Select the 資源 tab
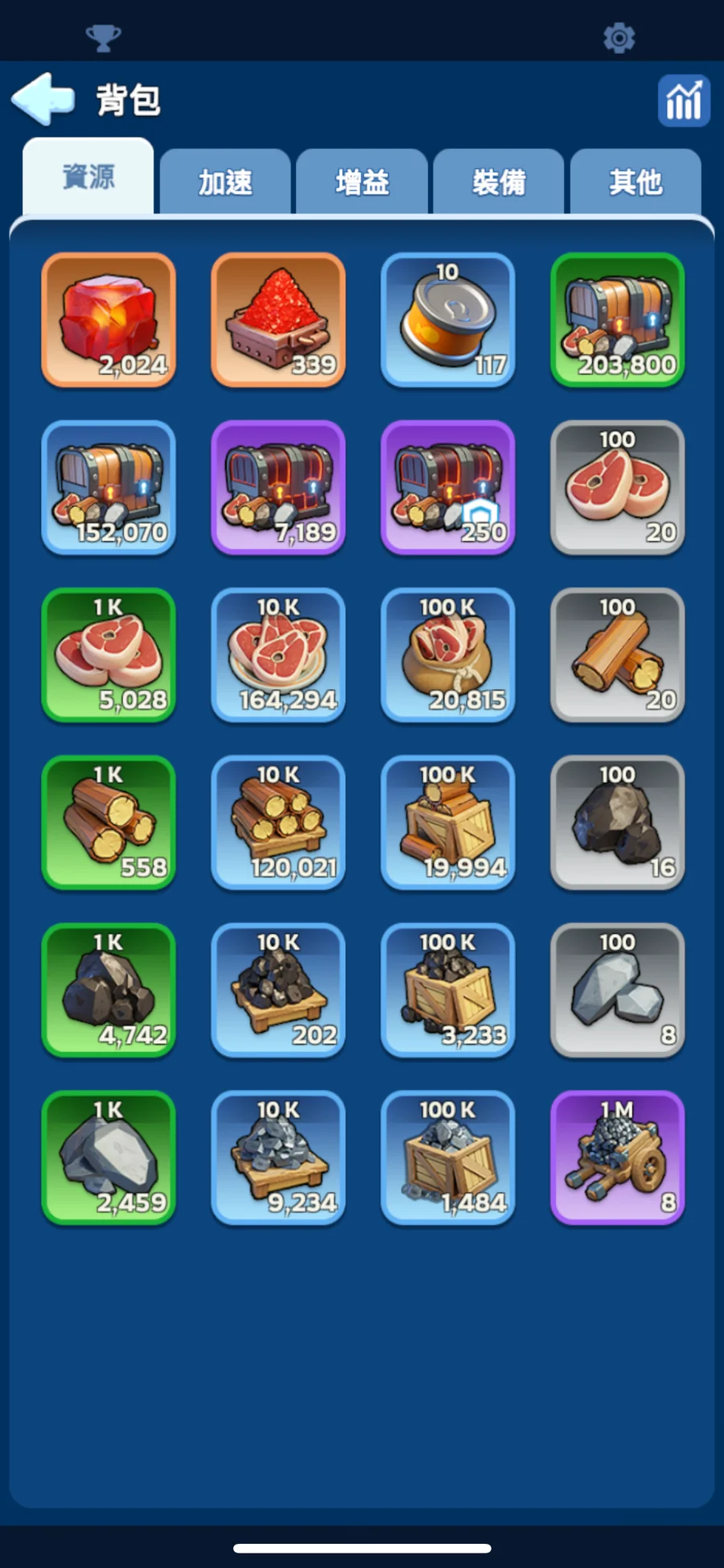Image resolution: width=724 pixels, height=1568 pixels. pyautogui.click(x=88, y=177)
